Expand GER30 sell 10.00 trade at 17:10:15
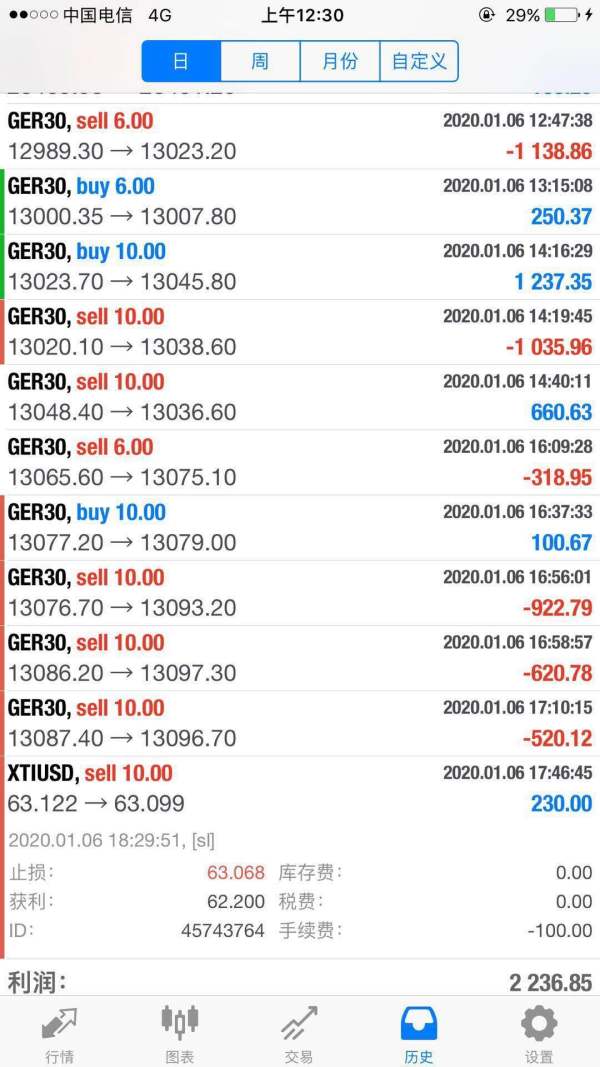The height and width of the screenshot is (1067, 600). 300,722
